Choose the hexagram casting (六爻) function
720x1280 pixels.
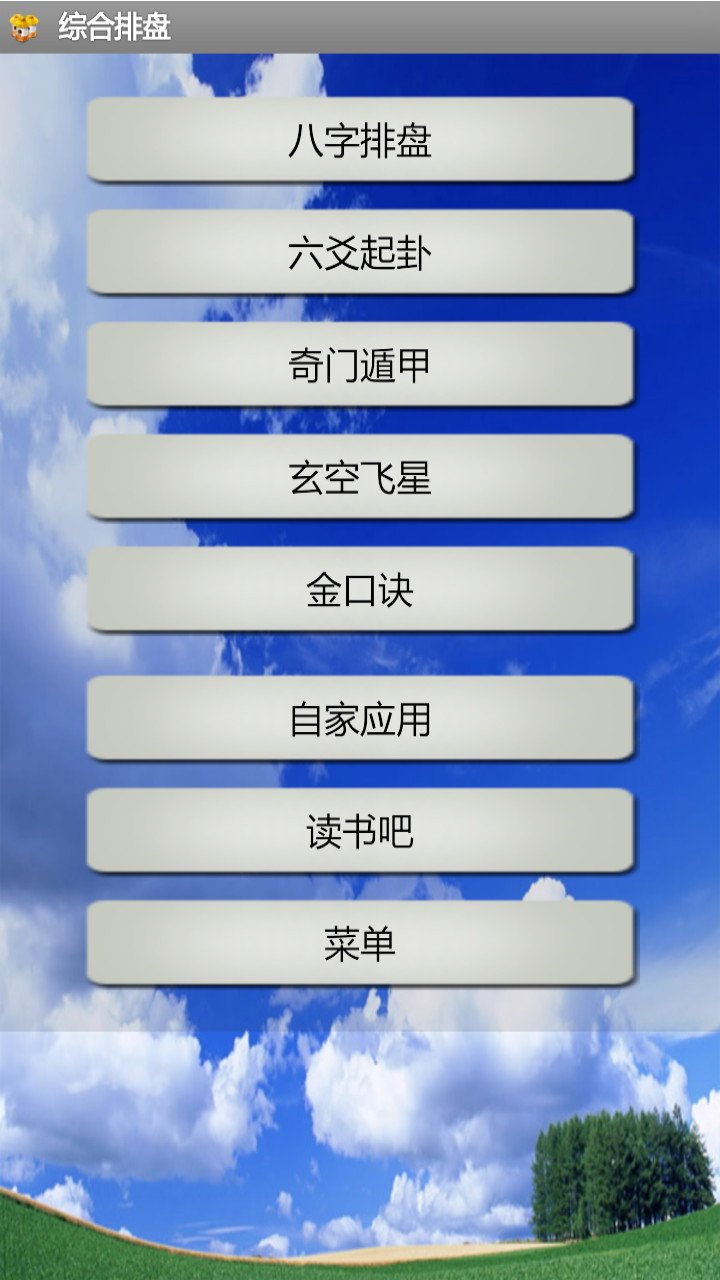(360, 253)
